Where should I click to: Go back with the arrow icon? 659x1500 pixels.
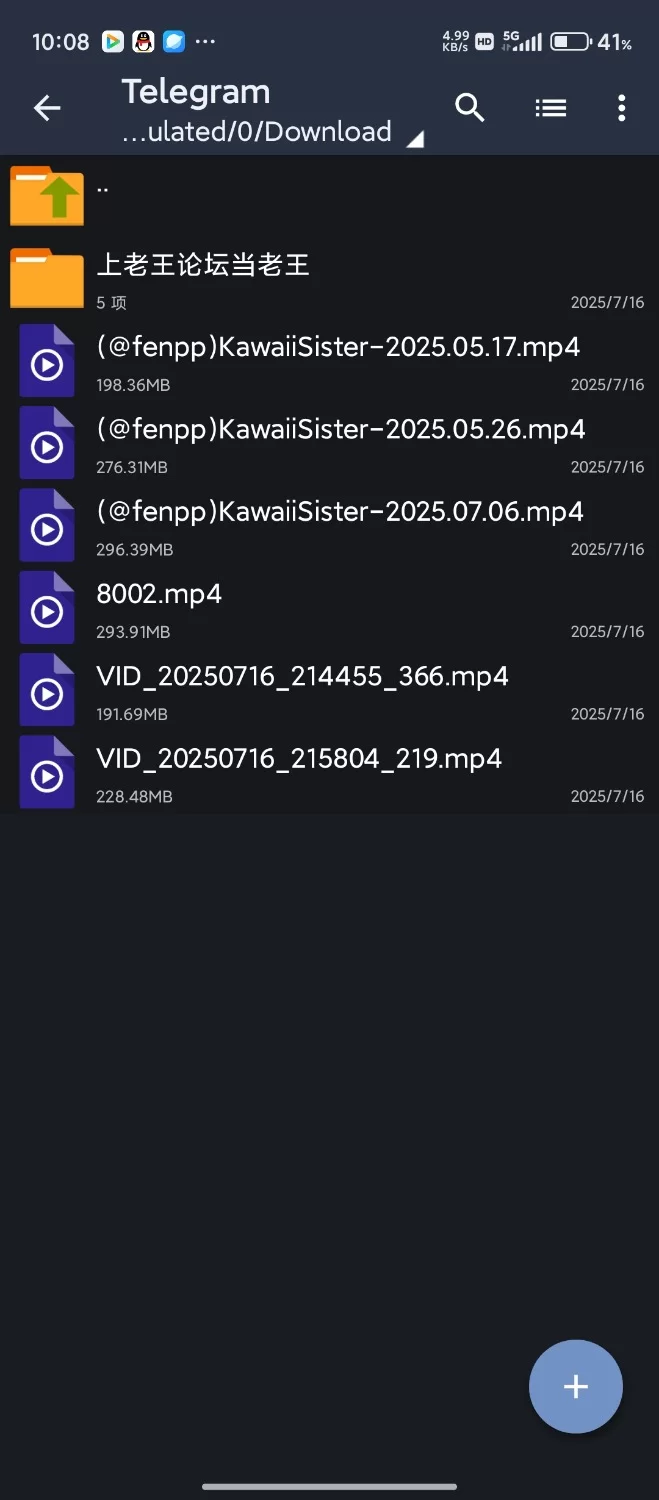pyautogui.click(x=47, y=108)
